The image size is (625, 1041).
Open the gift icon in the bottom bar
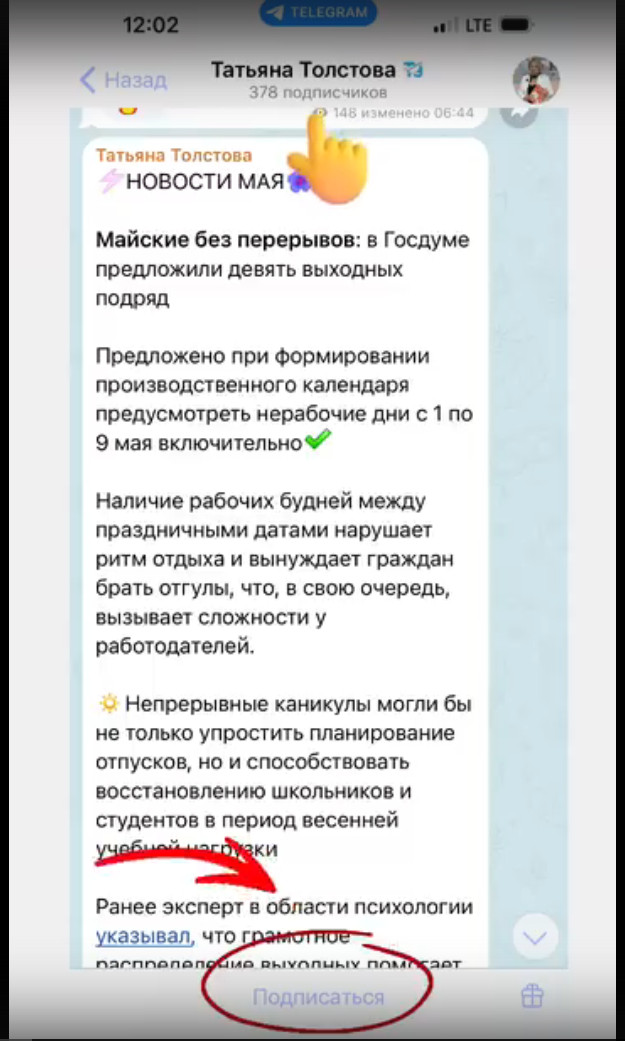pyautogui.click(x=532, y=996)
